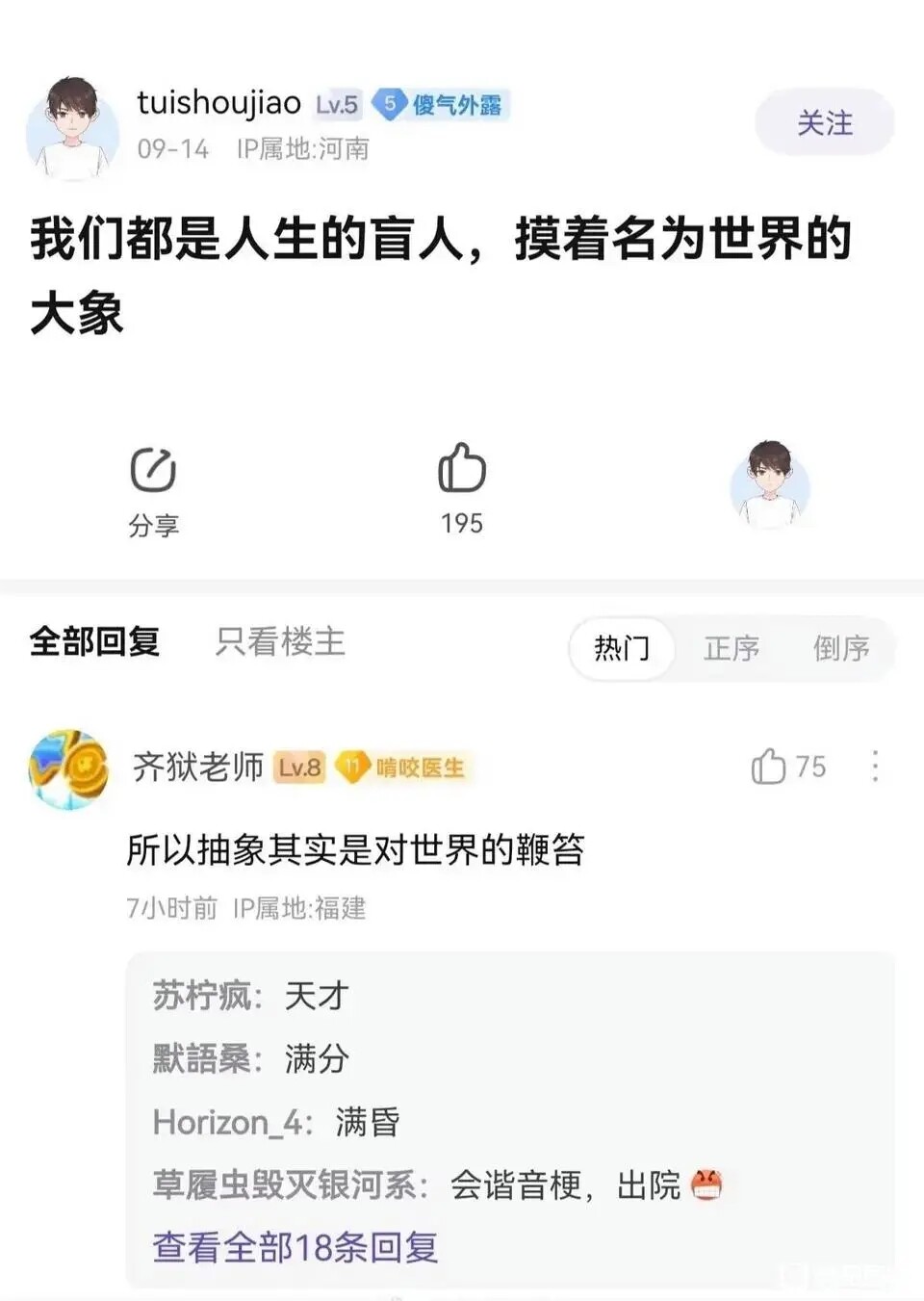
Task: Sort replies in 倒序 order
Action: tap(841, 648)
